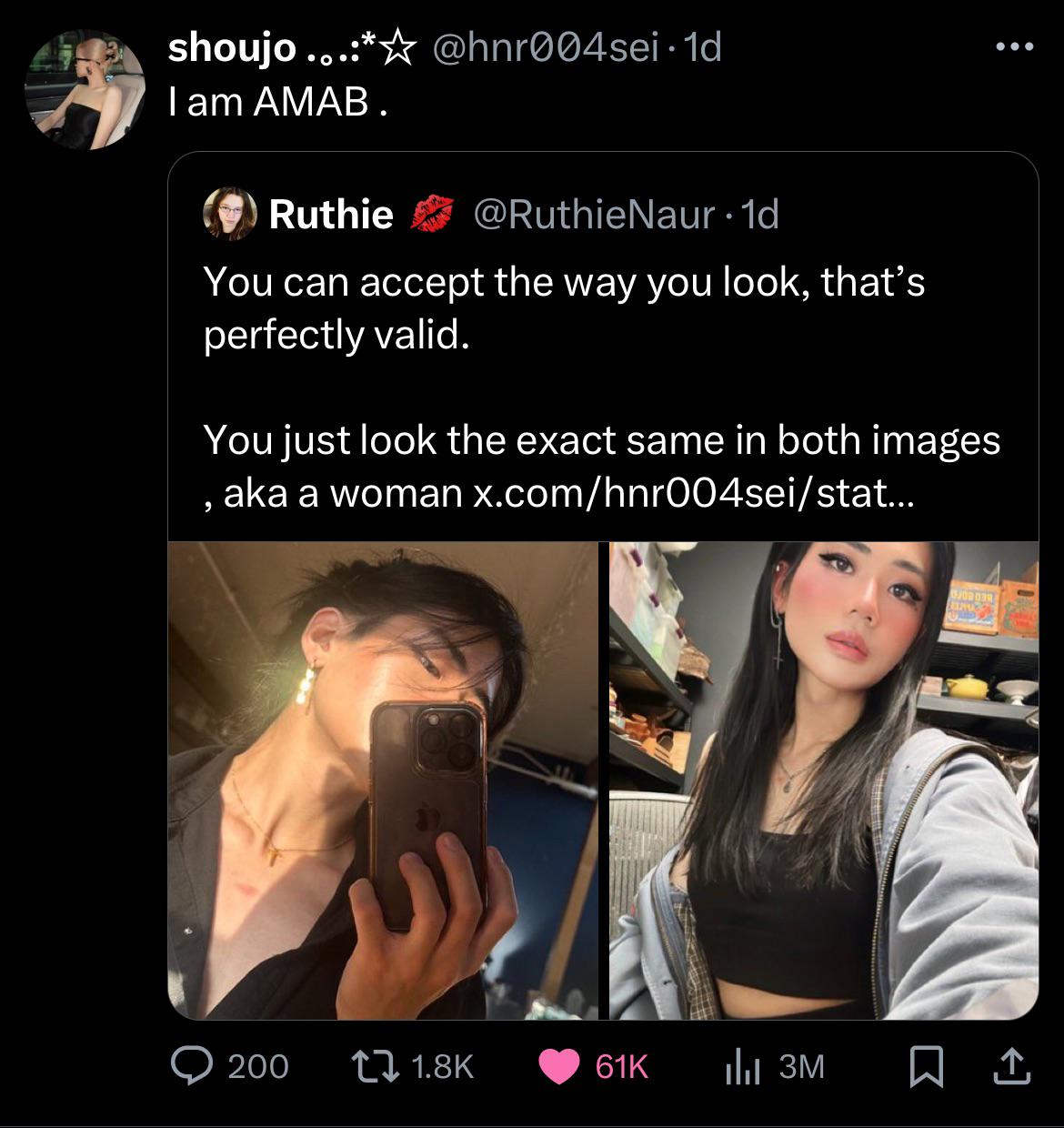Image resolution: width=1064 pixels, height=1128 pixels.
Task: Unlike the post via the pink heart
Action: 559,1067
